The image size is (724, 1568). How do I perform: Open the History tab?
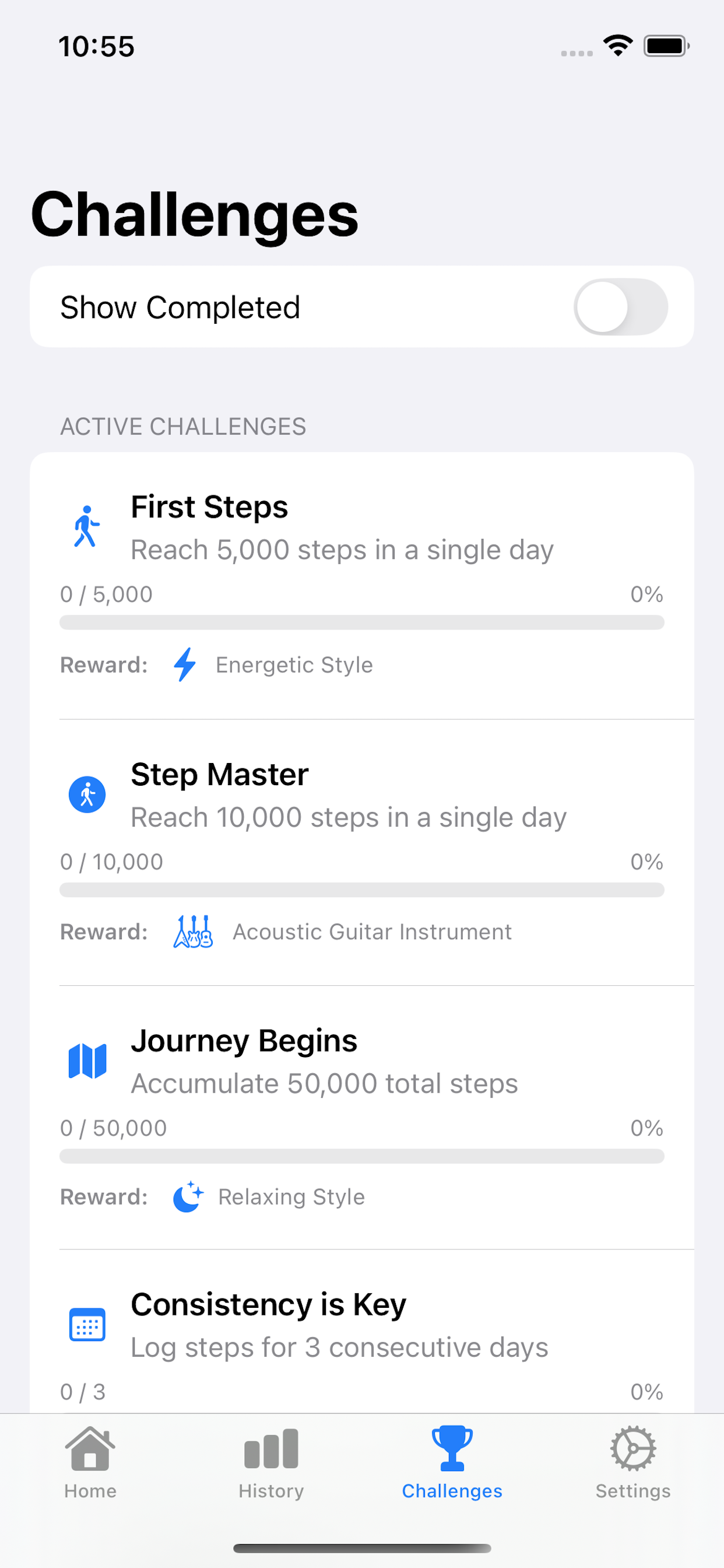(270, 1462)
